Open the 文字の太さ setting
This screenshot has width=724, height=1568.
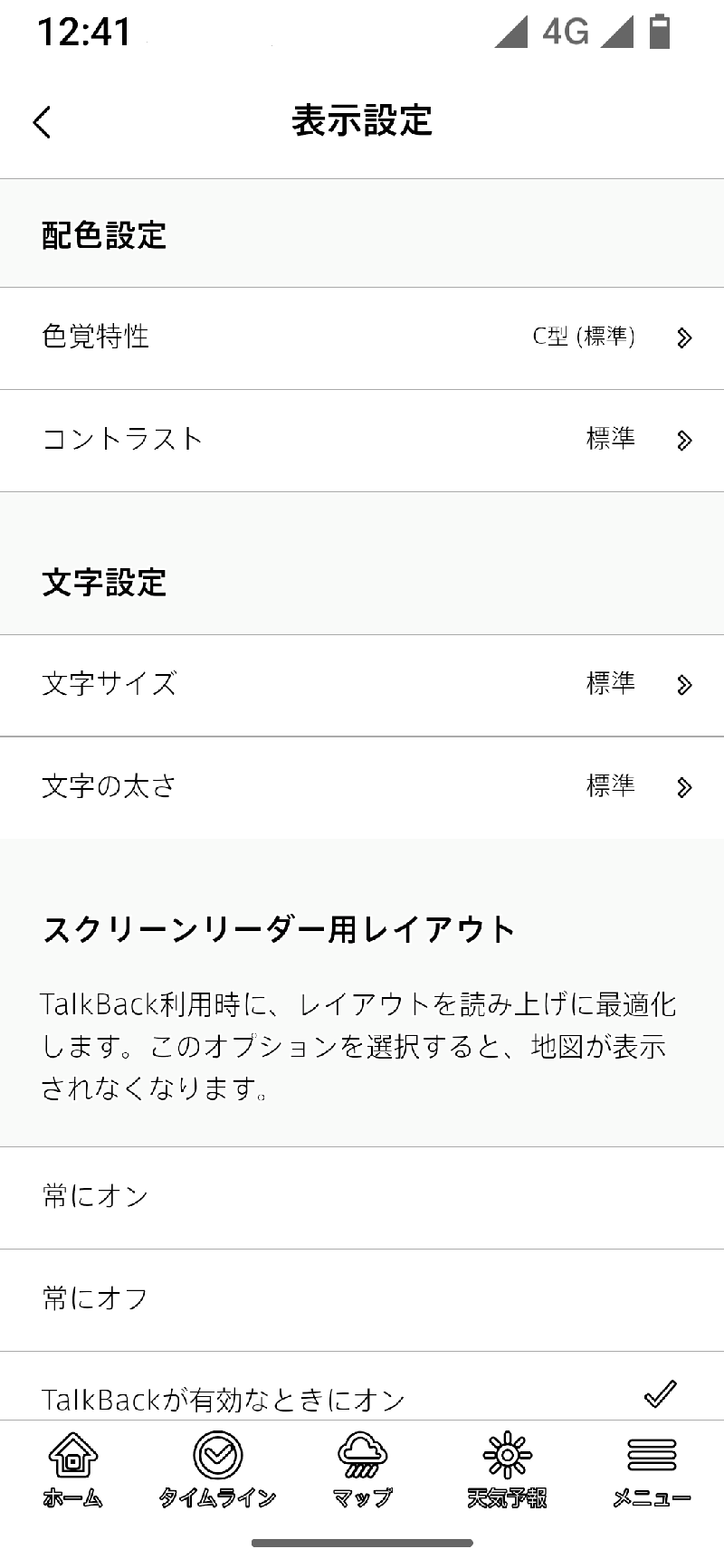362,786
